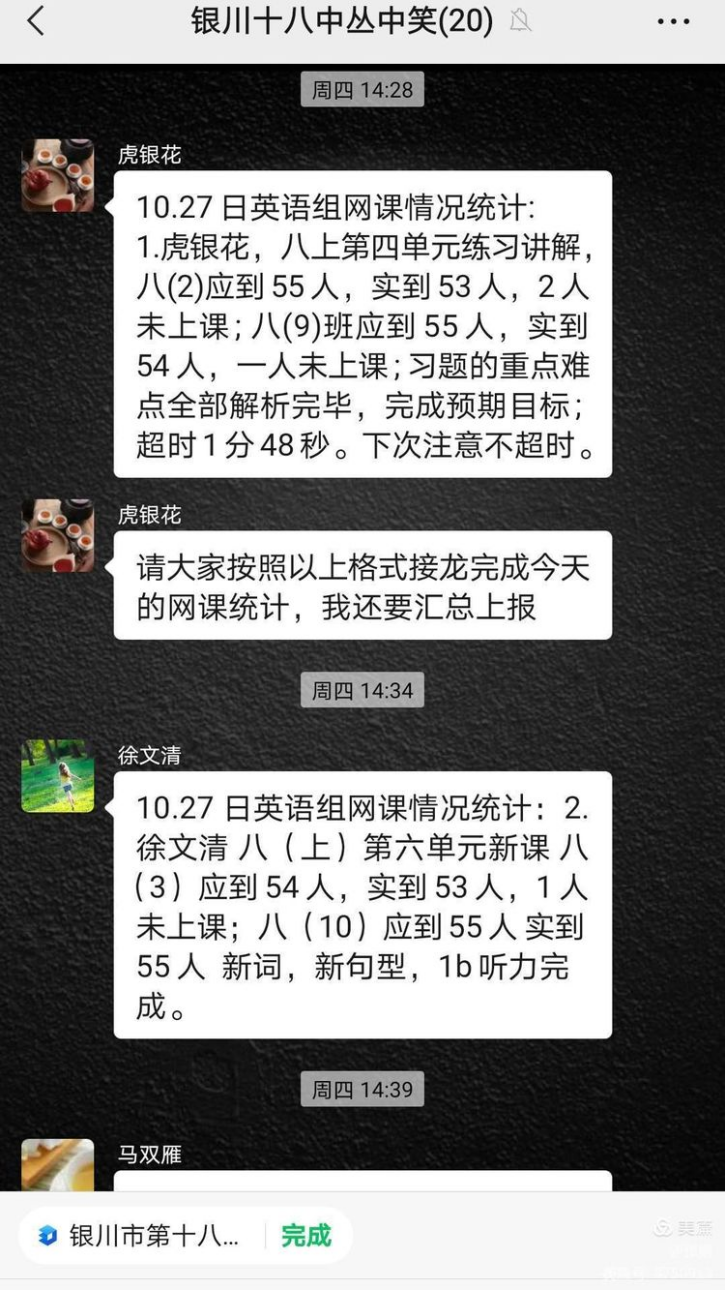The image size is (726, 1290).
Task: View 徐文清's profile avatar
Action: [58, 776]
